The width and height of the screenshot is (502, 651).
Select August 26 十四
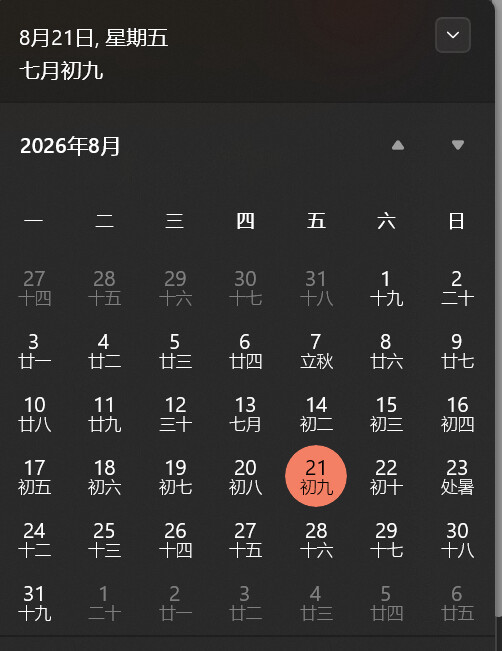pyautogui.click(x=175, y=540)
